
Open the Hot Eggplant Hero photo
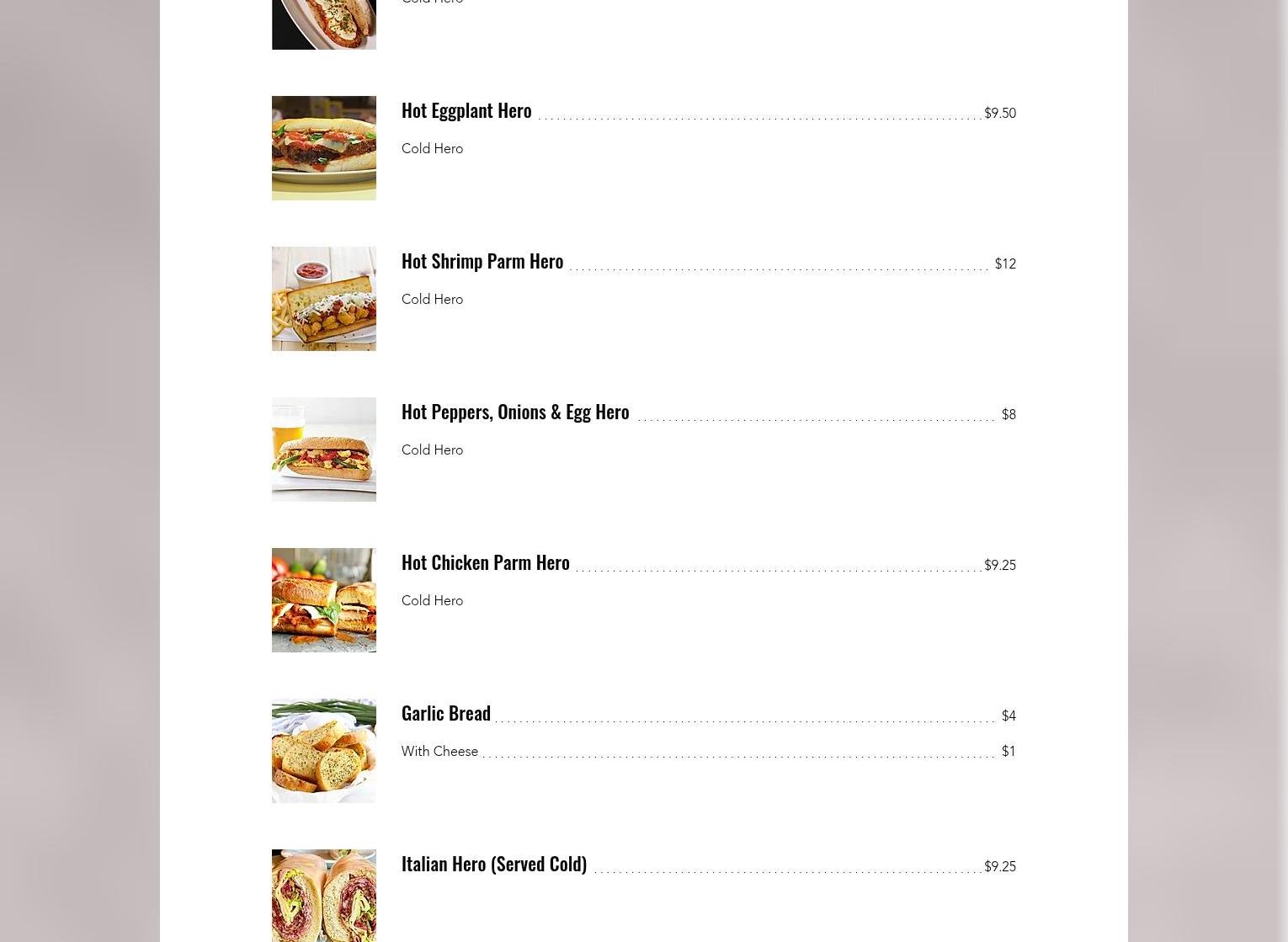323,148
